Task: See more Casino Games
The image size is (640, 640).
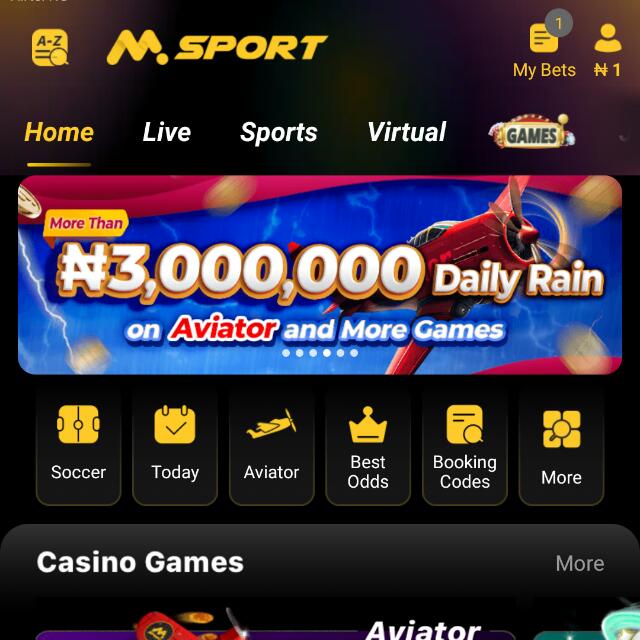Action: click(x=580, y=564)
